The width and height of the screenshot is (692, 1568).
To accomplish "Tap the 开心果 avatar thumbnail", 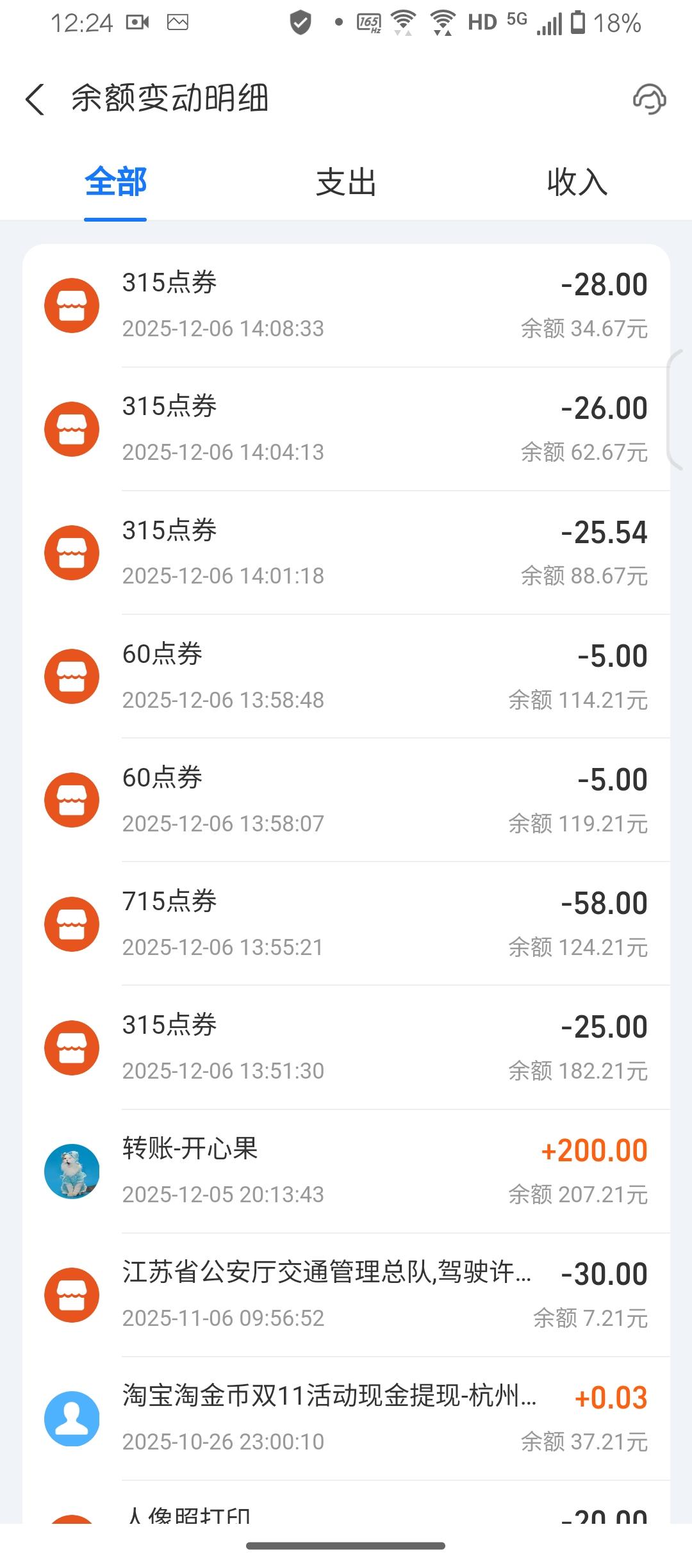I will [x=71, y=1170].
